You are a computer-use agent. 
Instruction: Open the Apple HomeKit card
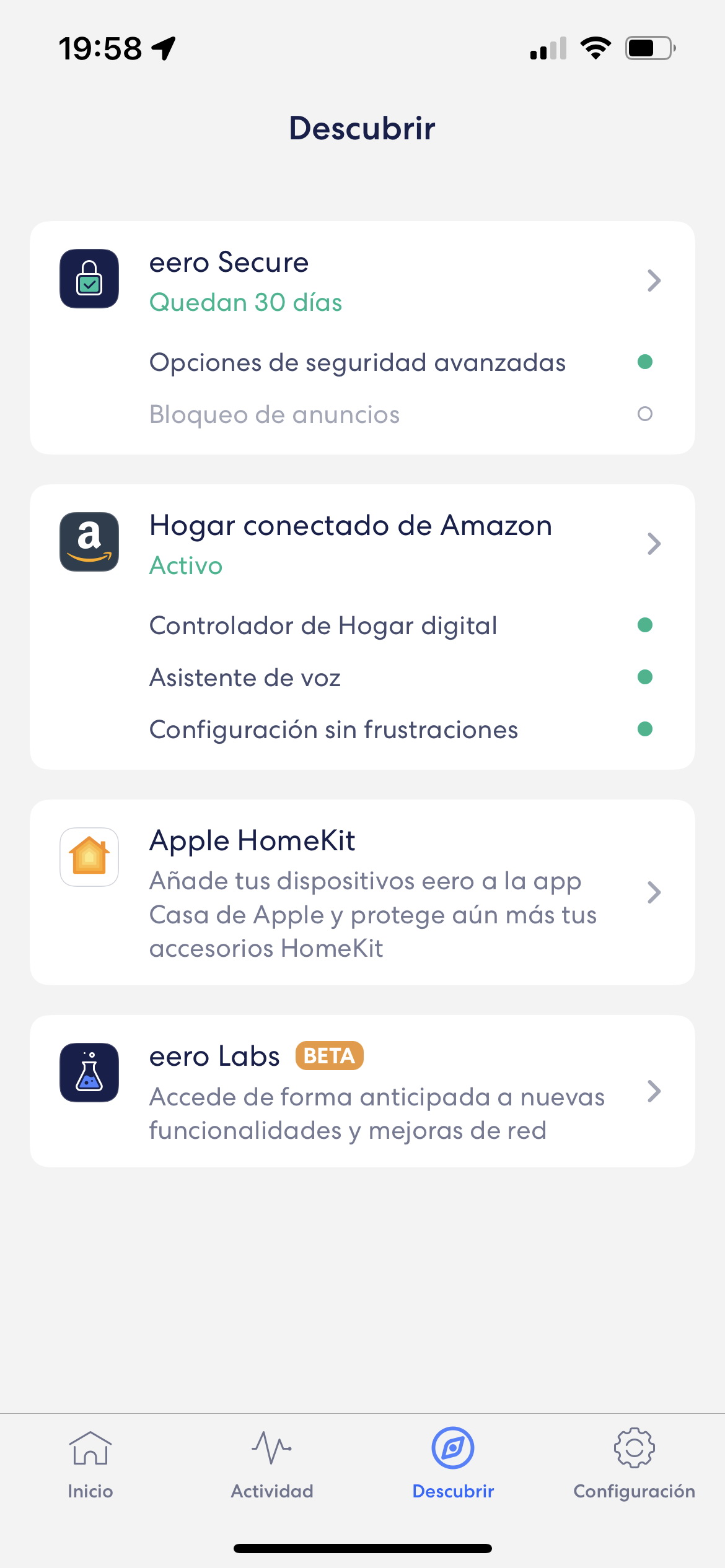click(x=362, y=892)
